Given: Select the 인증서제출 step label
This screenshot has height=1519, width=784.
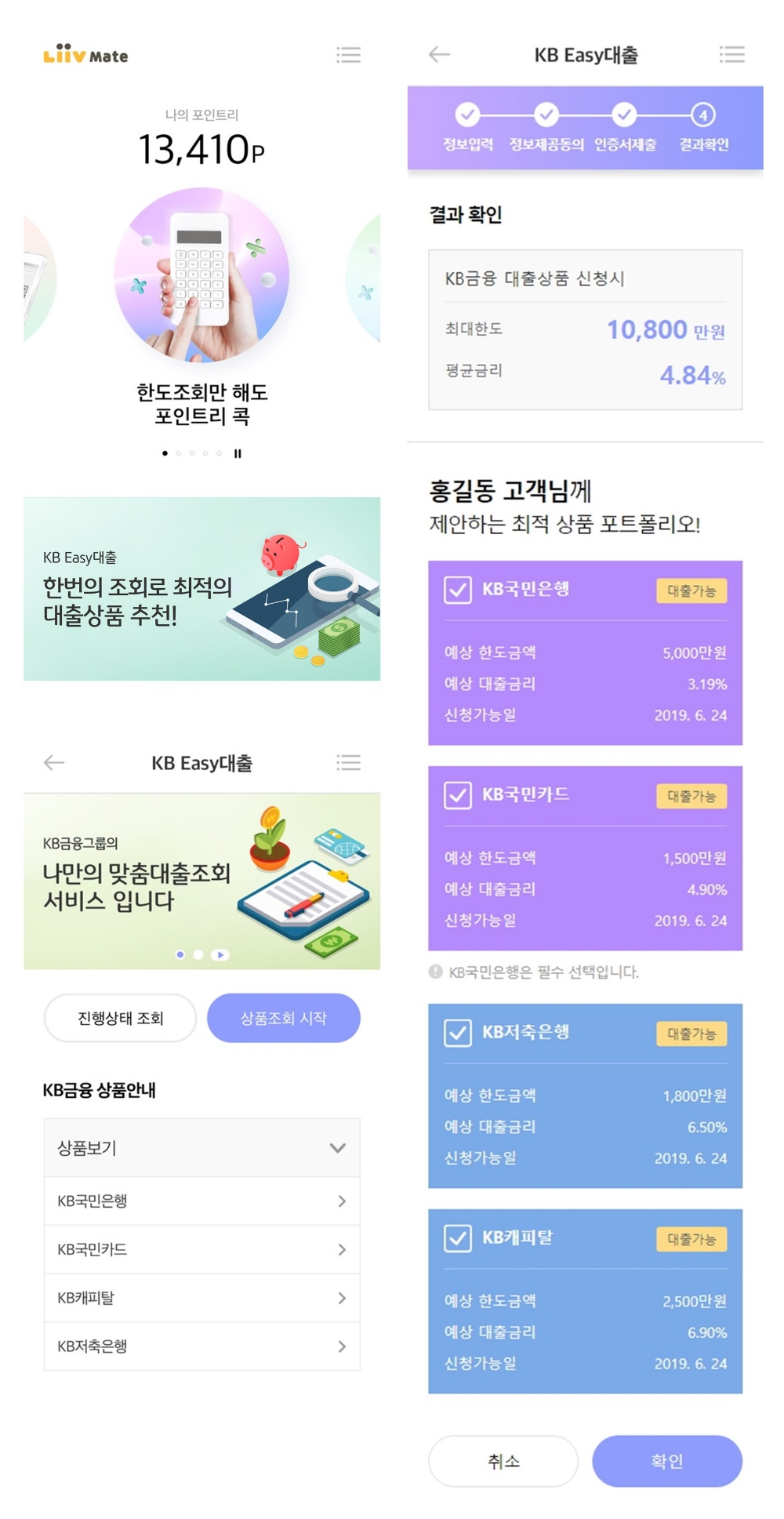Looking at the screenshot, I should pyautogui.click(x=625, y=145).
